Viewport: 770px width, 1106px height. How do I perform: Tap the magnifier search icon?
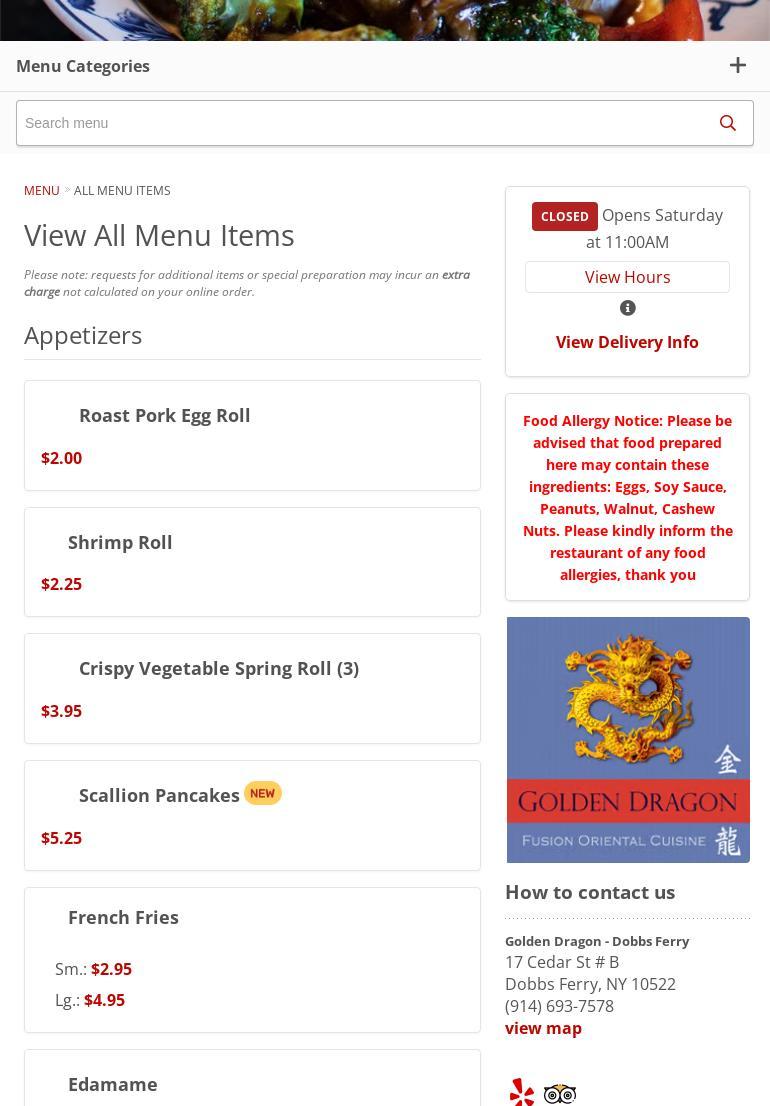tap(727, 123)
